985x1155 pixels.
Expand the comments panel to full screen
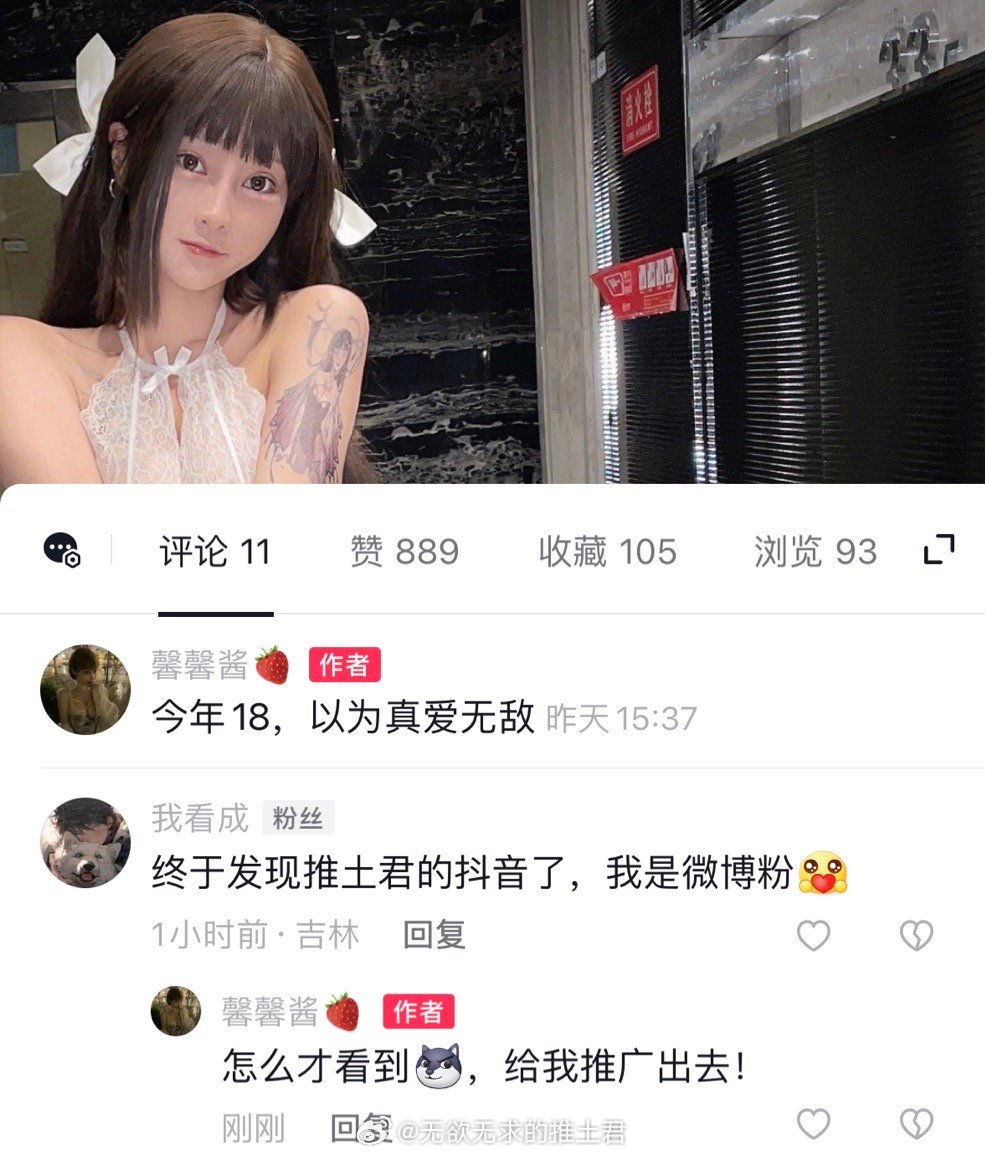click(938, 549)
